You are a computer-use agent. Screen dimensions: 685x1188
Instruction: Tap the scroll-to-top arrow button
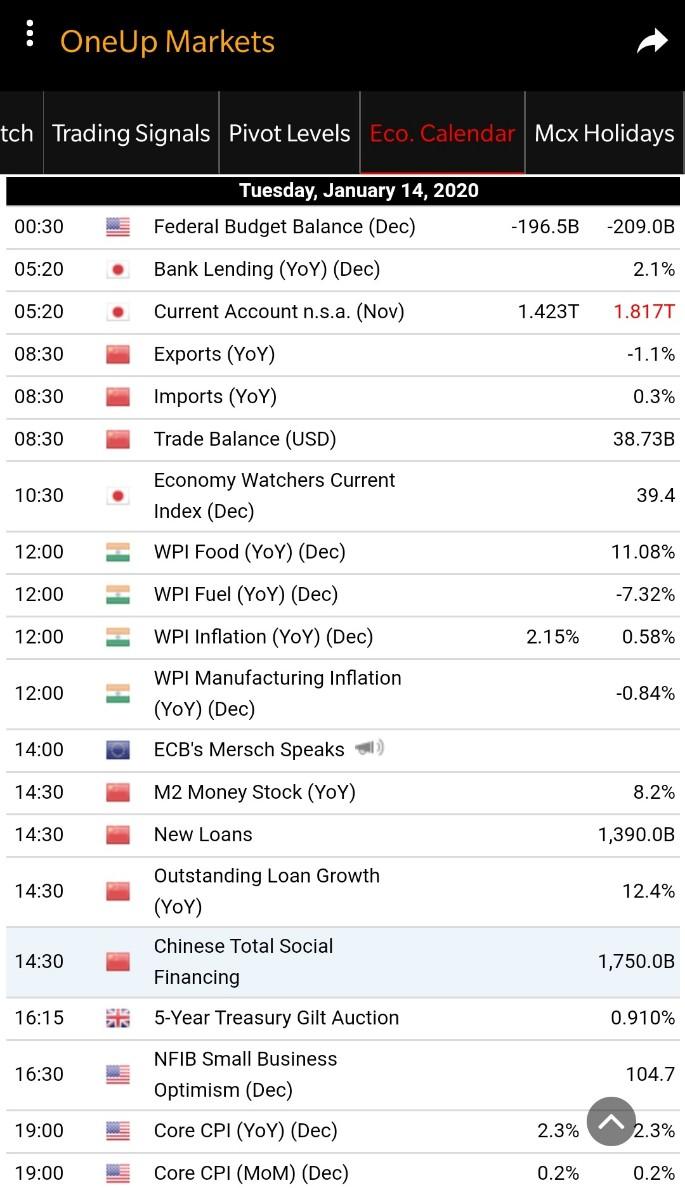click(x=611, y=1121)
